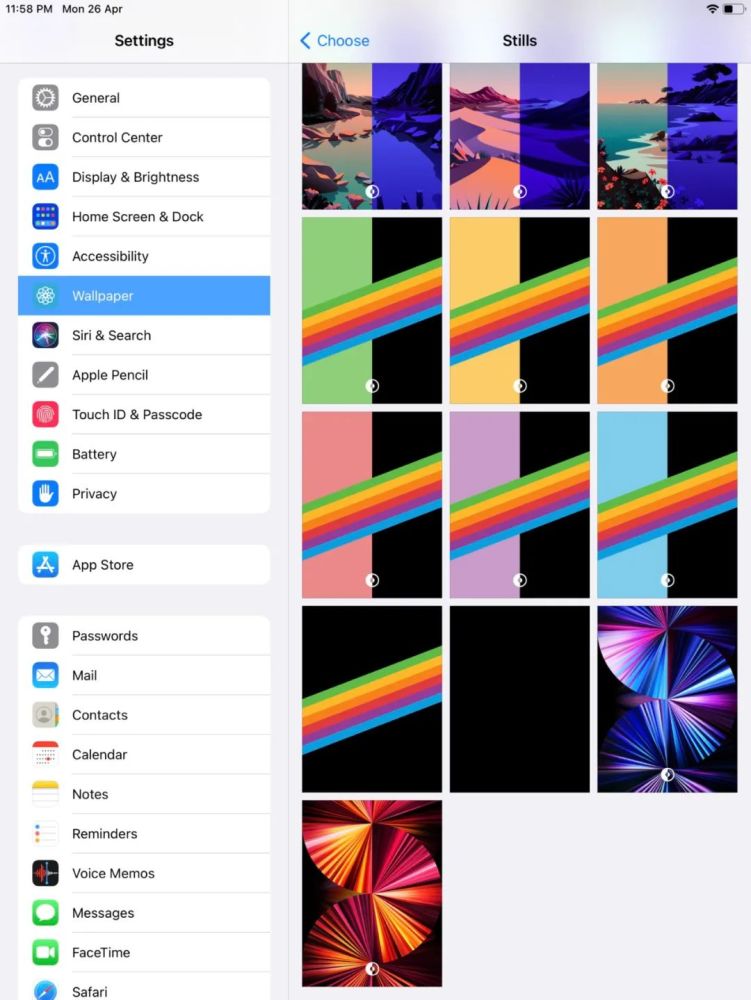Open Control Center settings
The height and width of the screenshot is (1000, 751).
pyautogui.click(x=144, y=137)
